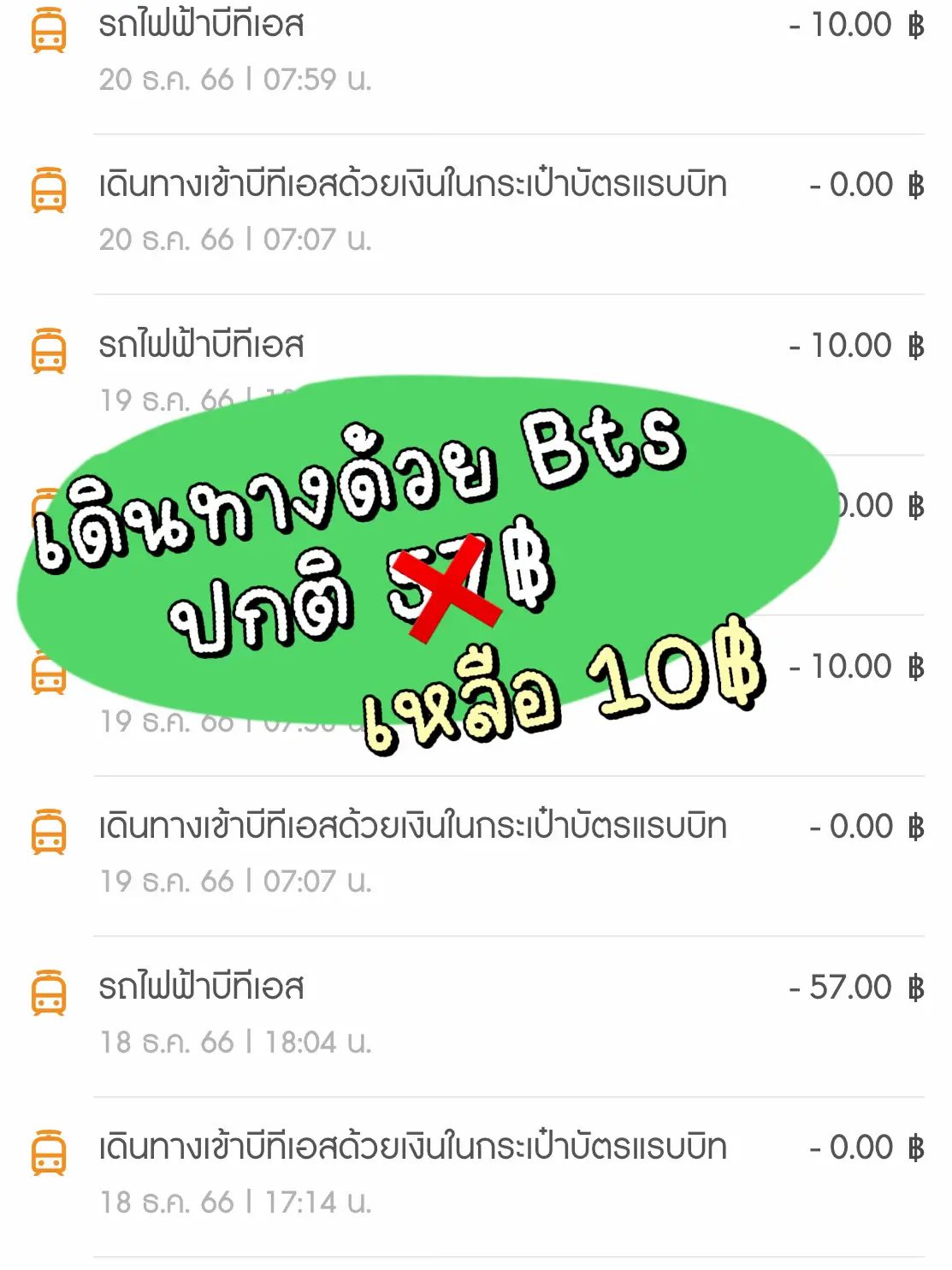The image size is (952, 1270).
Task: Click the train icon beside the - 10.00 ฿ entry at top
Action: pos(49,27)
